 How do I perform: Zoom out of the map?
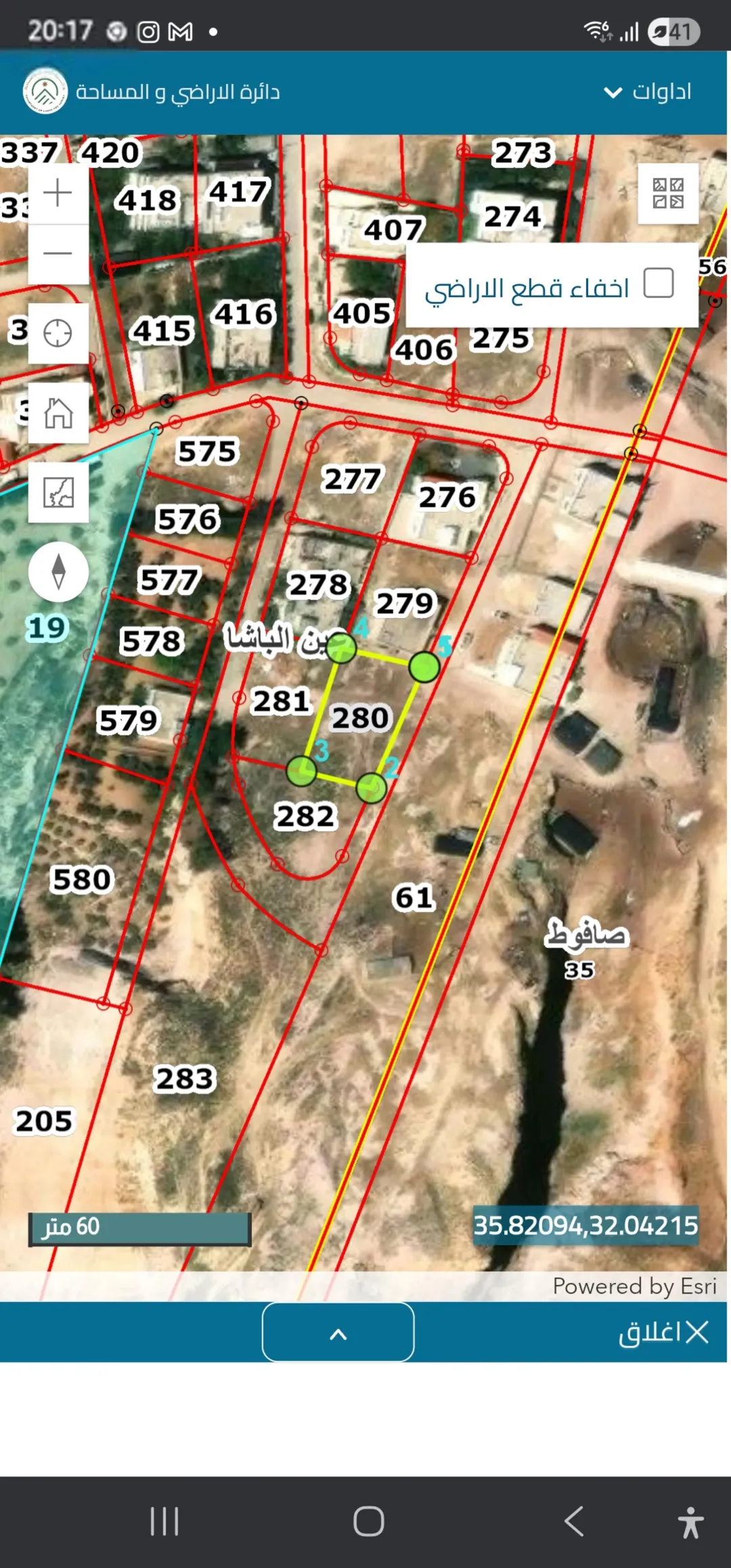tap(58, 254)
